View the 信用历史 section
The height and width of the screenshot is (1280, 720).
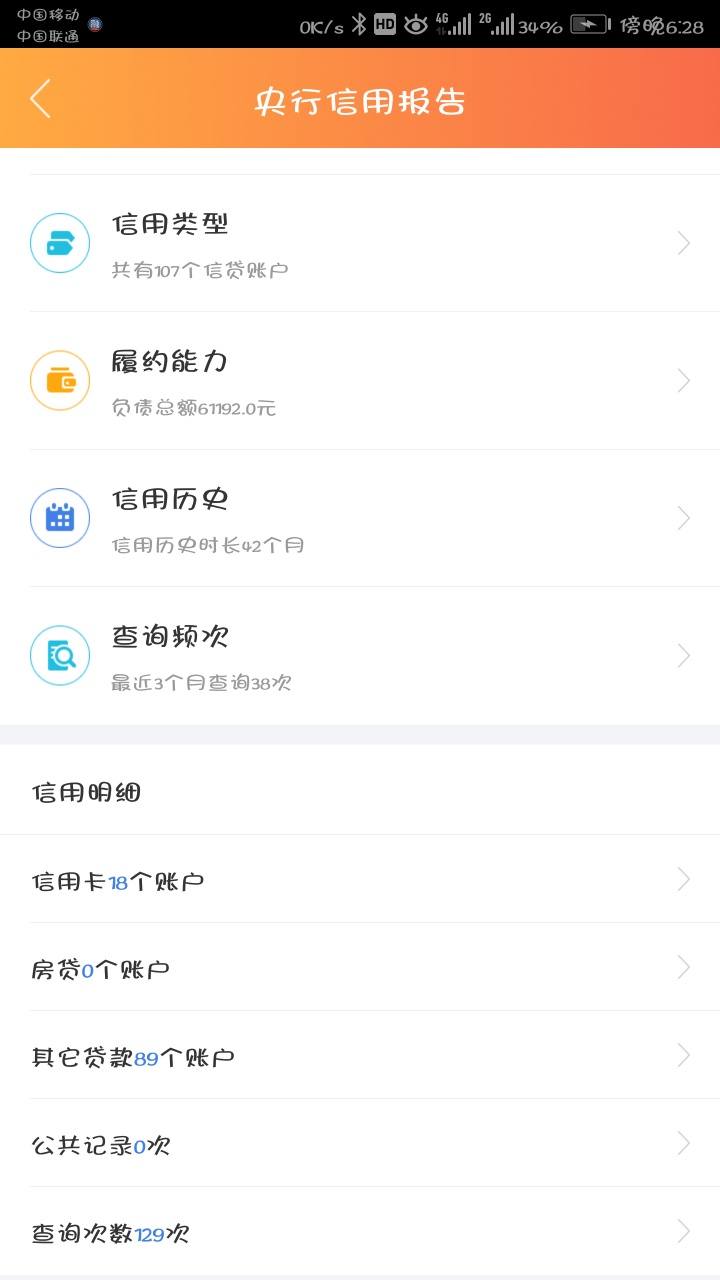click(360, 518)
